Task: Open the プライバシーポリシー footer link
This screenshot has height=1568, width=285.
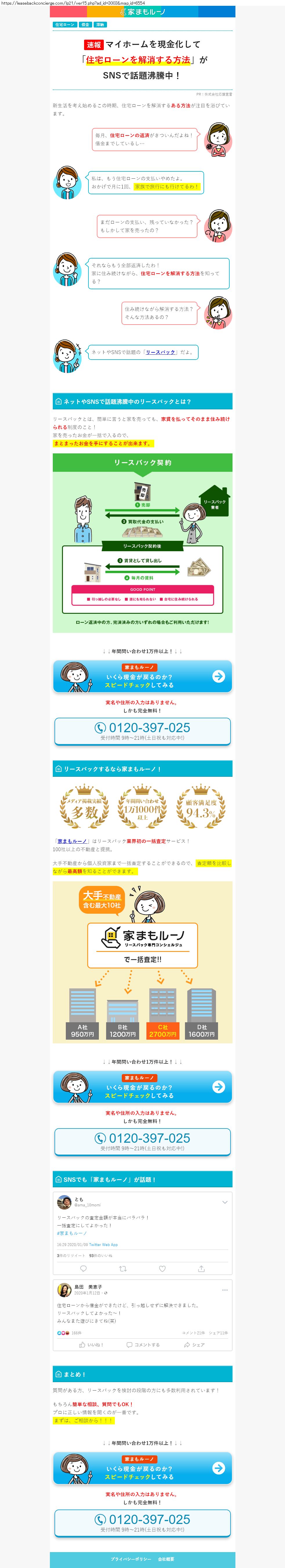Action: click(131, 1559)
